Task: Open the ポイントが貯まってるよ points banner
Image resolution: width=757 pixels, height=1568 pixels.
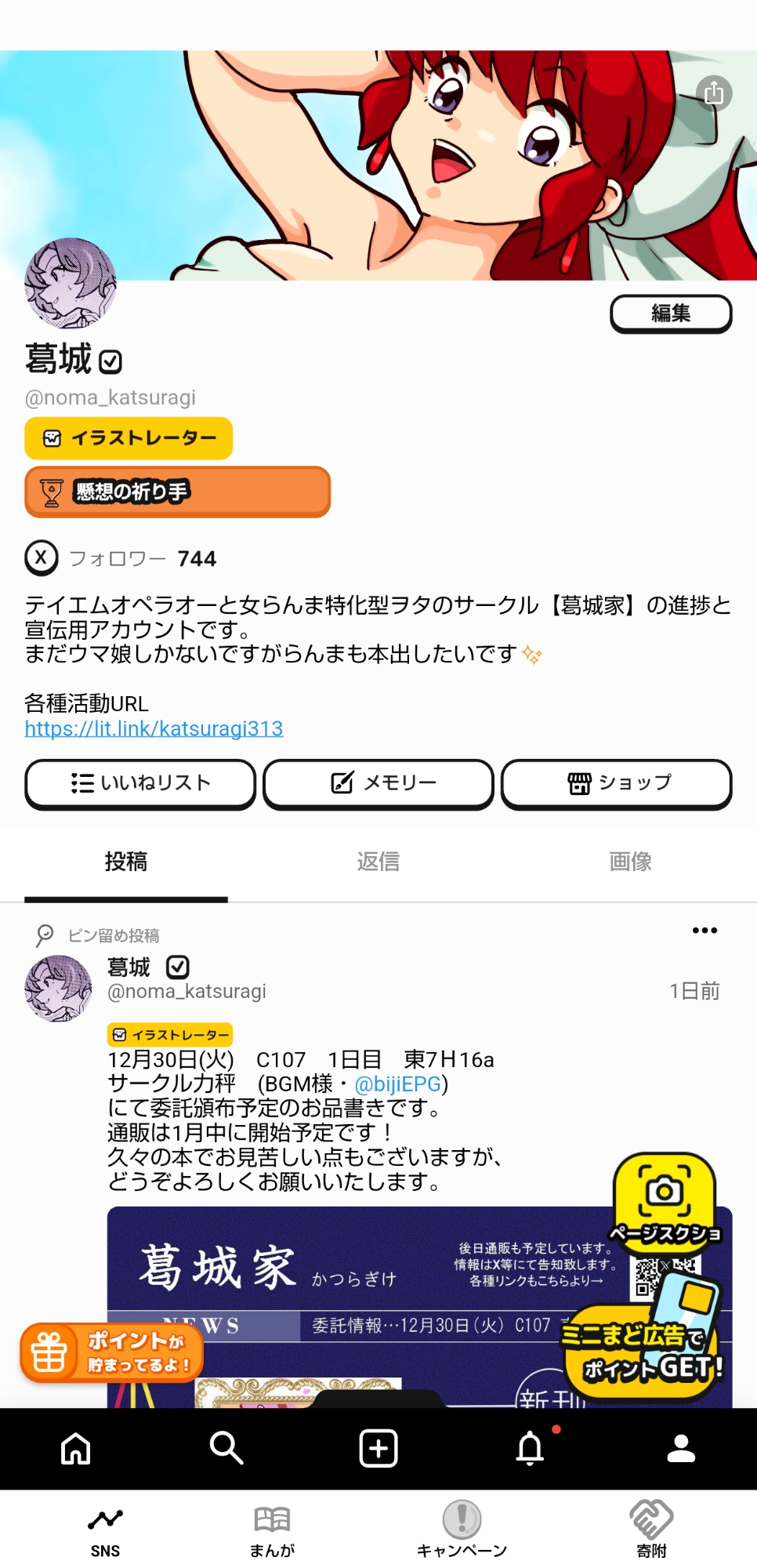Action: [112, 1352]
